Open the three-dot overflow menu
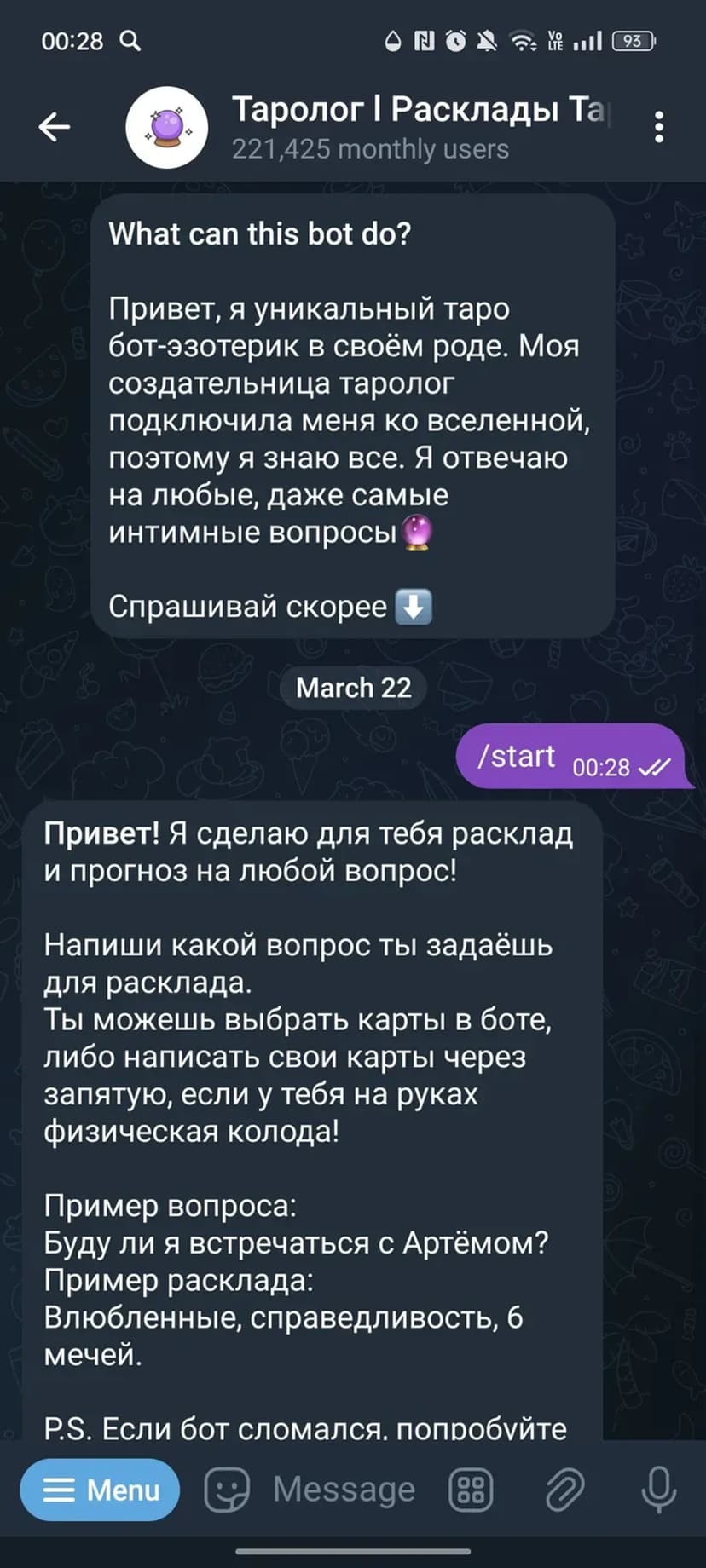Viewport: 706px width, 1568px height. pyautogui.click(x=658, y=127)
